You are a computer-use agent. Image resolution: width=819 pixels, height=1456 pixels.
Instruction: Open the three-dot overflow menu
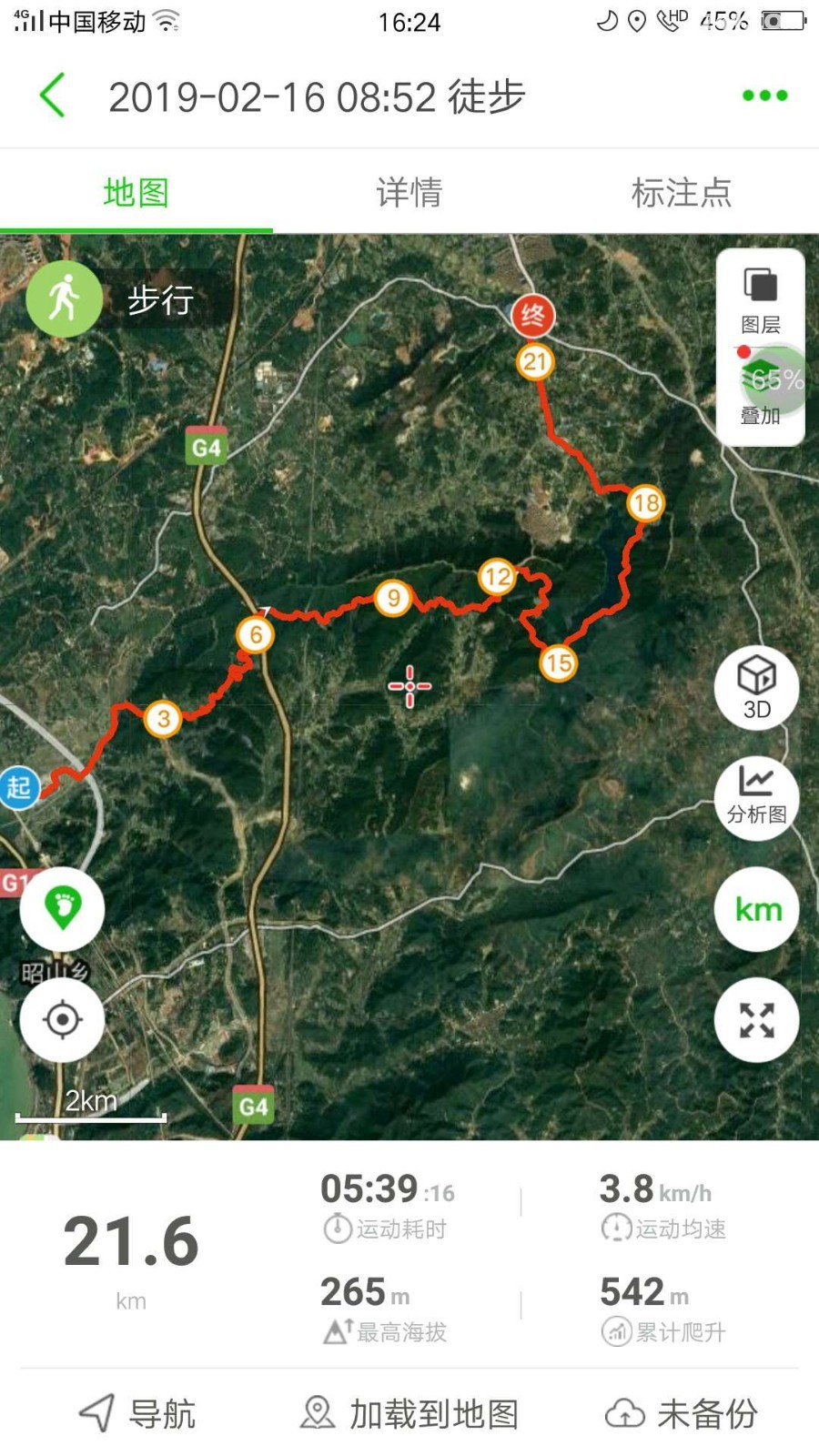coord(764,96)
